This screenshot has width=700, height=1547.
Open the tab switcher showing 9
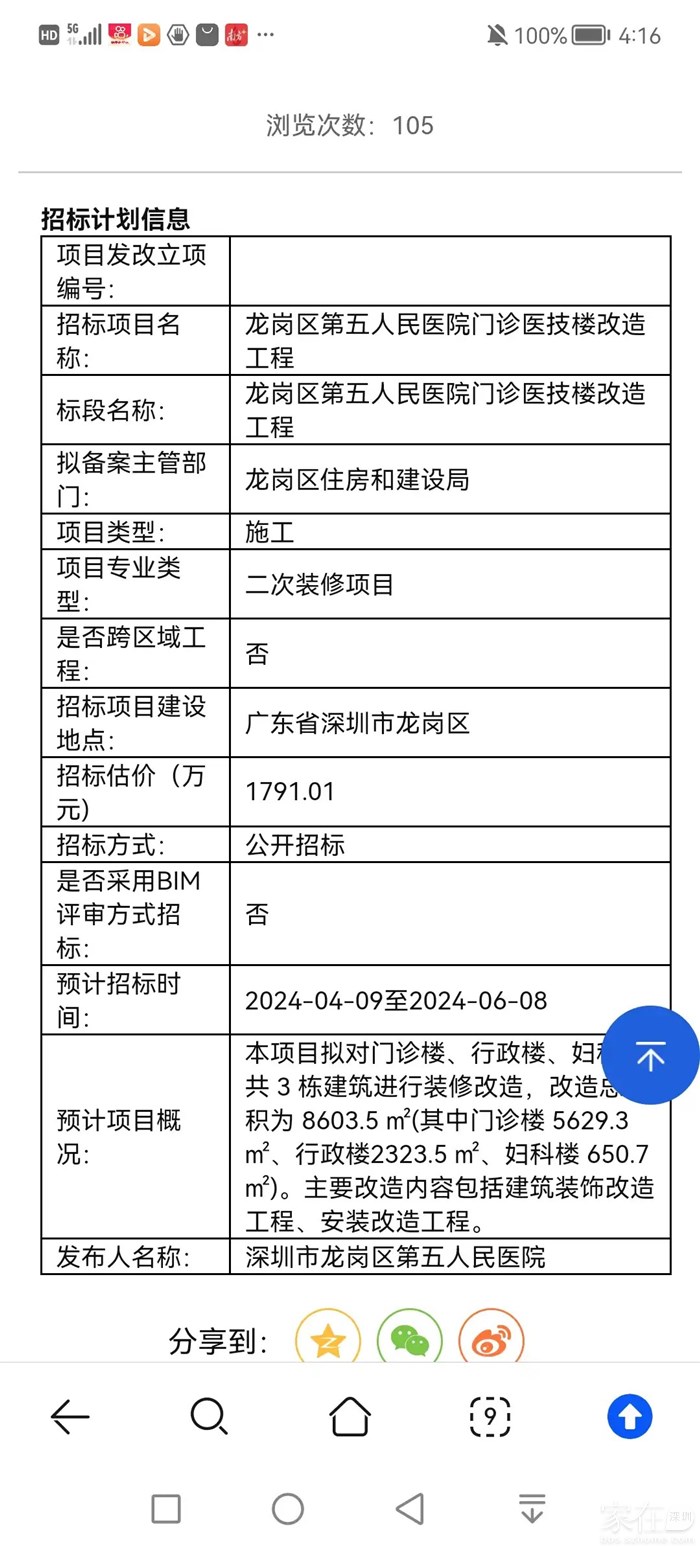490,1416
